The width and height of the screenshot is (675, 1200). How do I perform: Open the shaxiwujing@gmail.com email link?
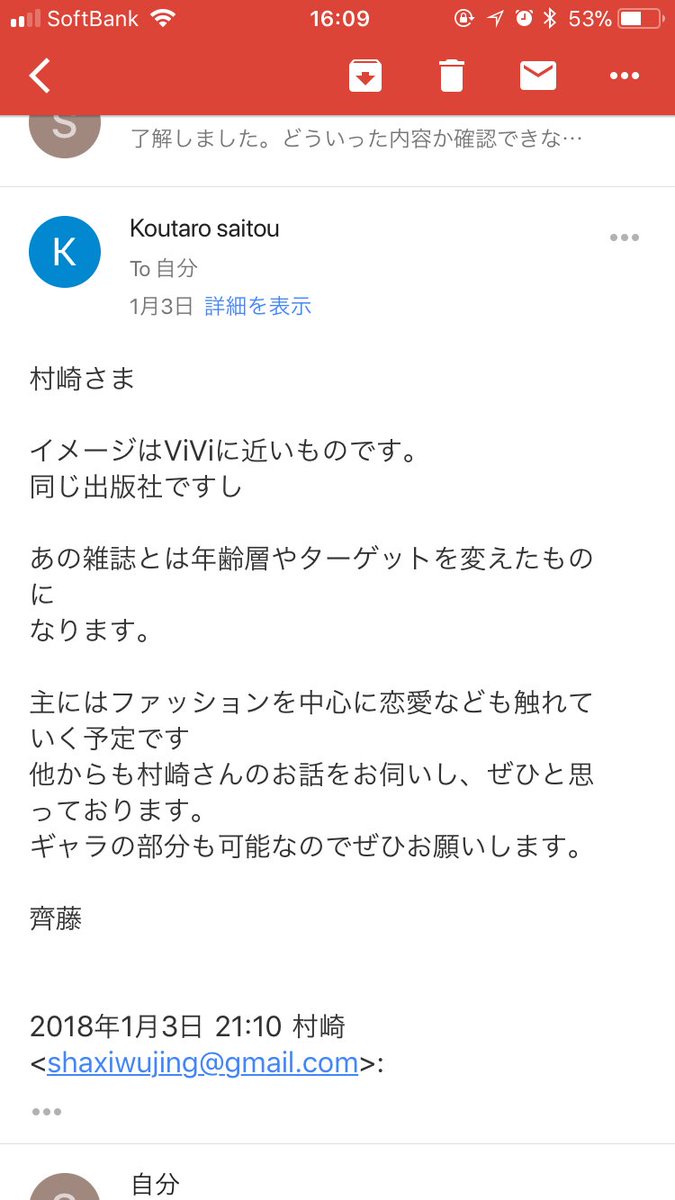[203, 1062]
